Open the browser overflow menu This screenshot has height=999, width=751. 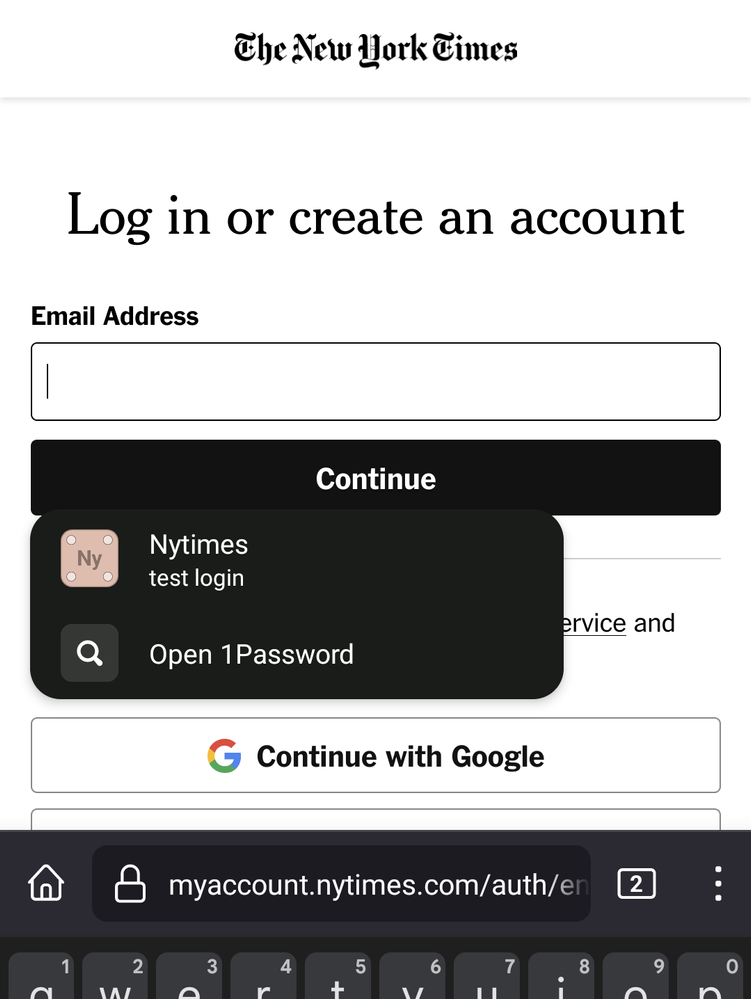click(x=718, y=884)
